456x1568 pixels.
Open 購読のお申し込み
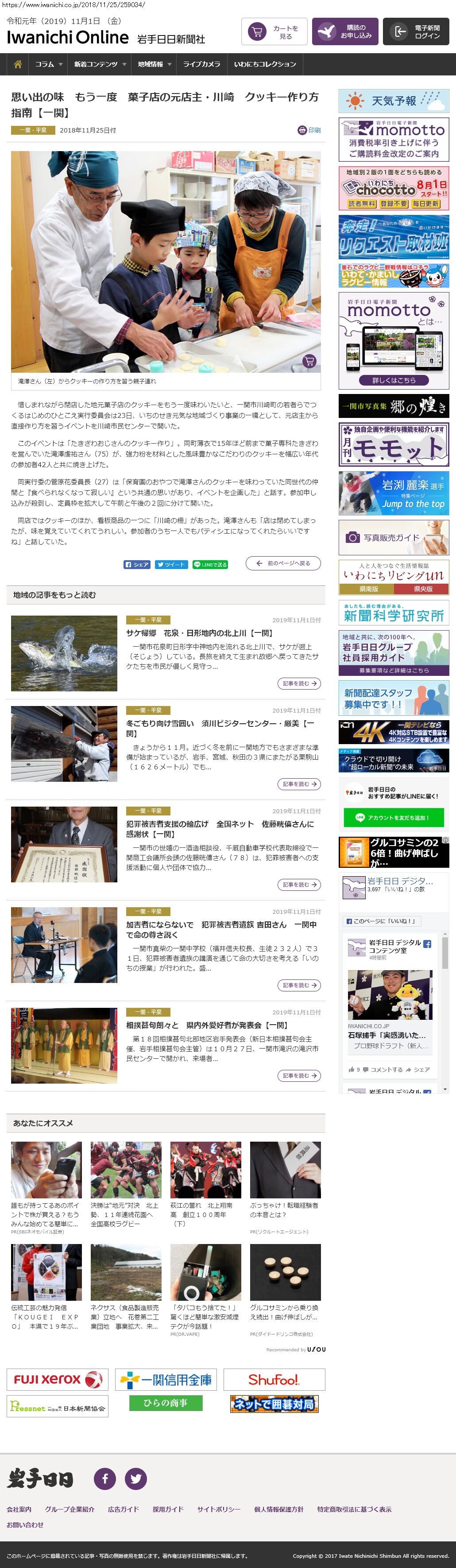(345, 31)
